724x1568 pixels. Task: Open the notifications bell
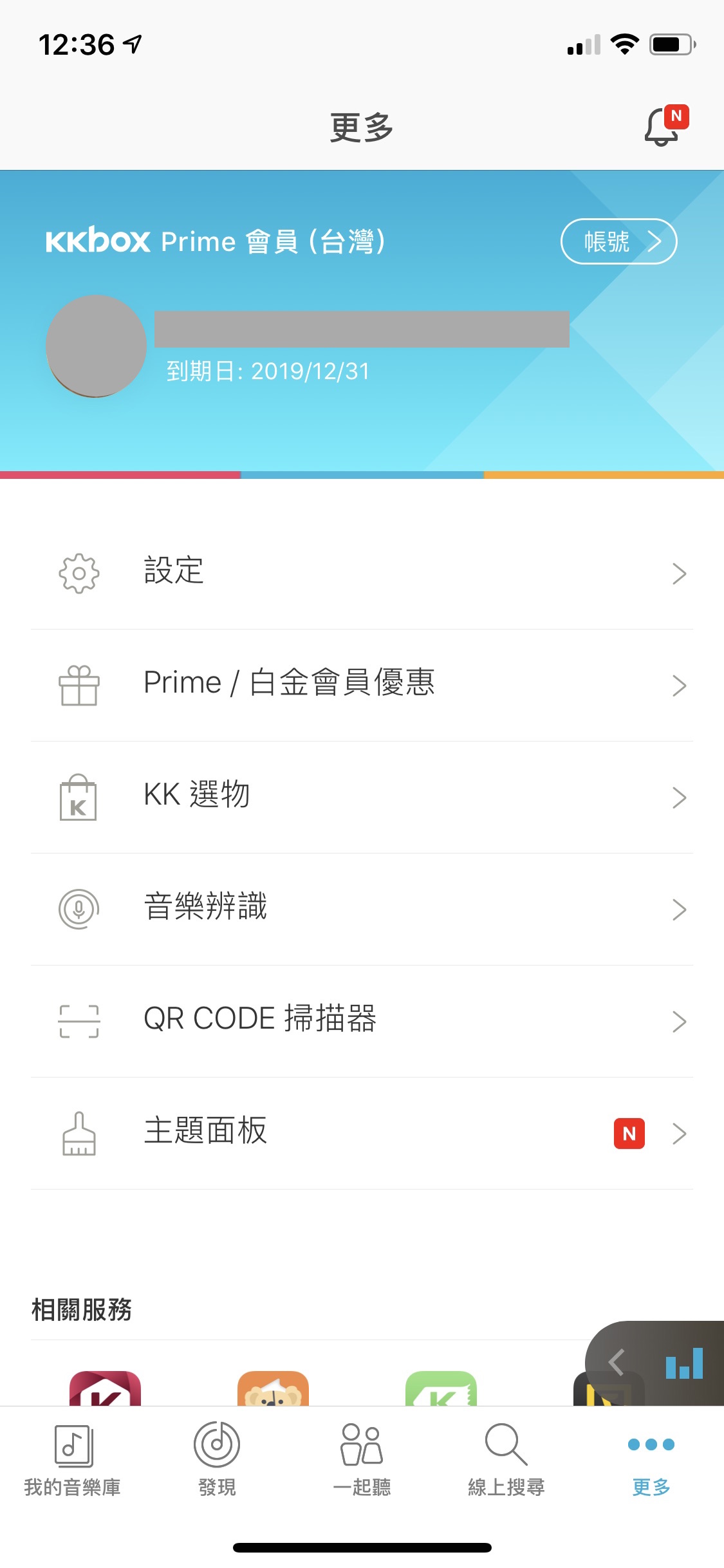click(x=663, y=126)
